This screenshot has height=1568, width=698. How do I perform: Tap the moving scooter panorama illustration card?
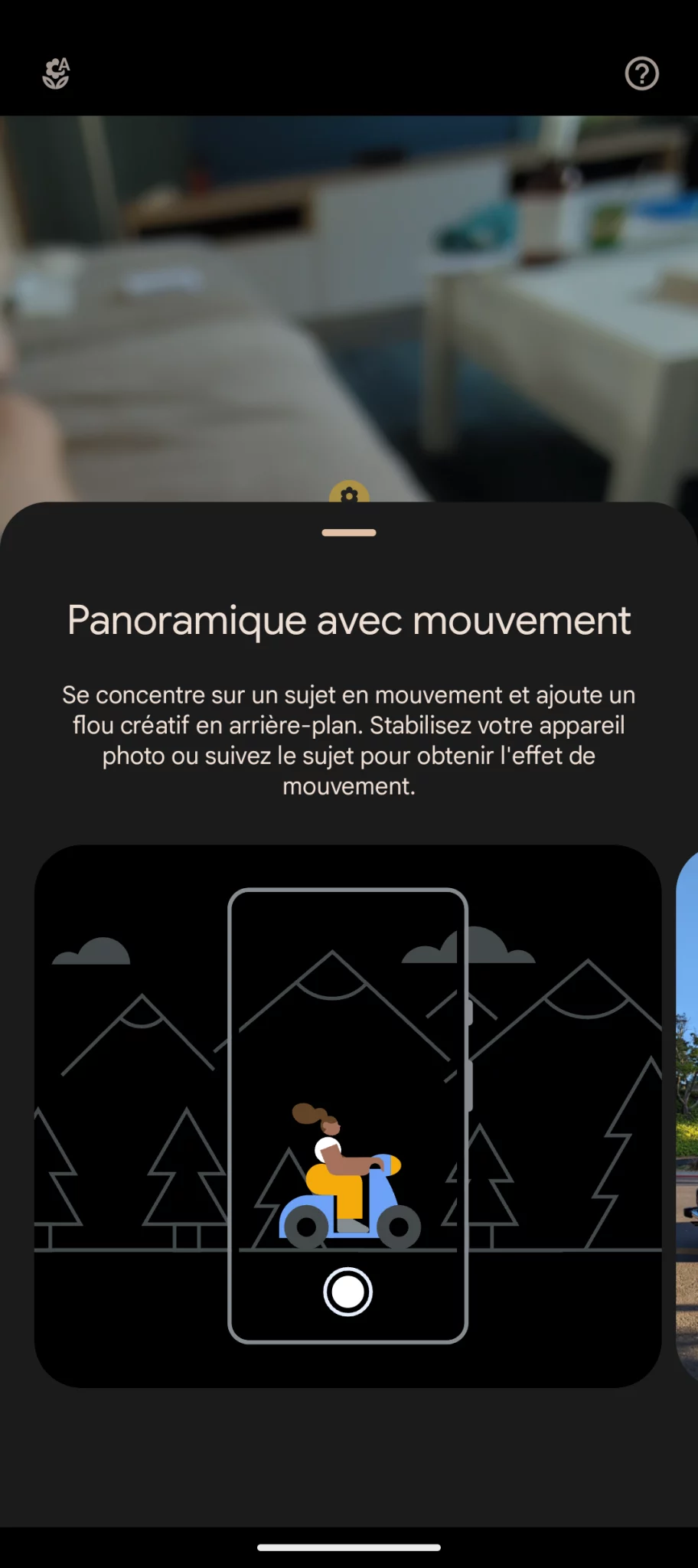tap(348, 1116)
